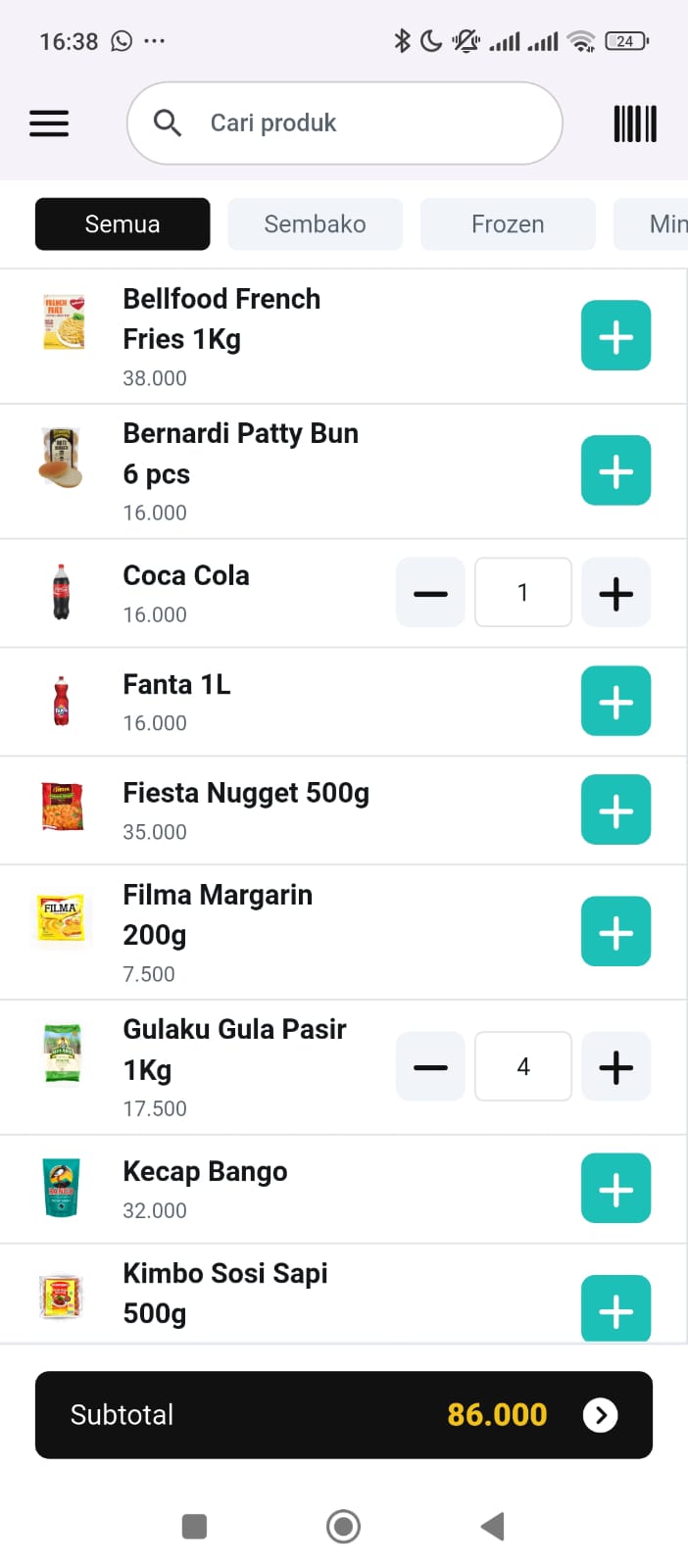Tap the Cari produk search field
Viewport: 688px width, 1568px height.
pyautogui.click(x=344, y=123)
